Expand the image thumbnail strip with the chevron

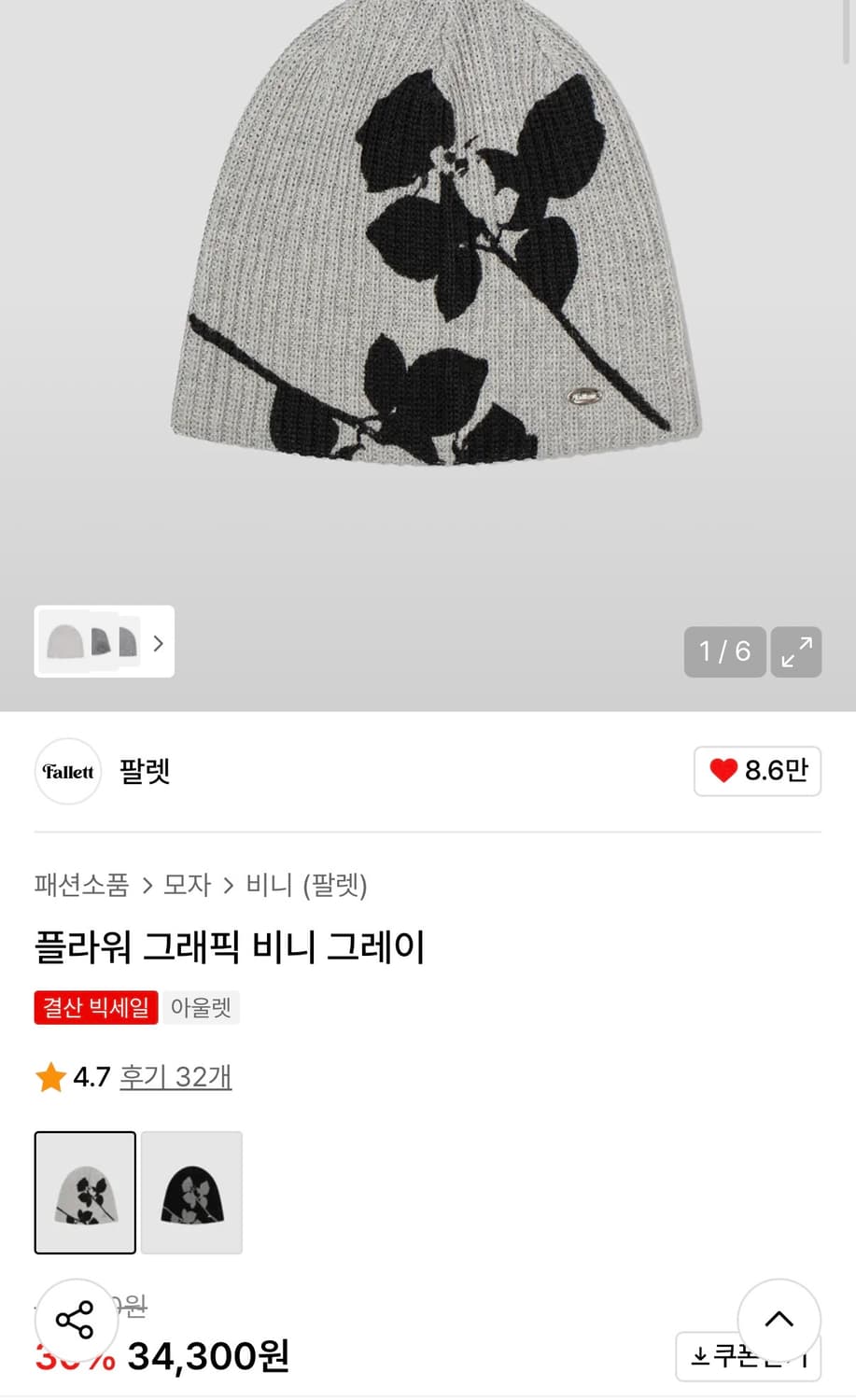point(158,642)
